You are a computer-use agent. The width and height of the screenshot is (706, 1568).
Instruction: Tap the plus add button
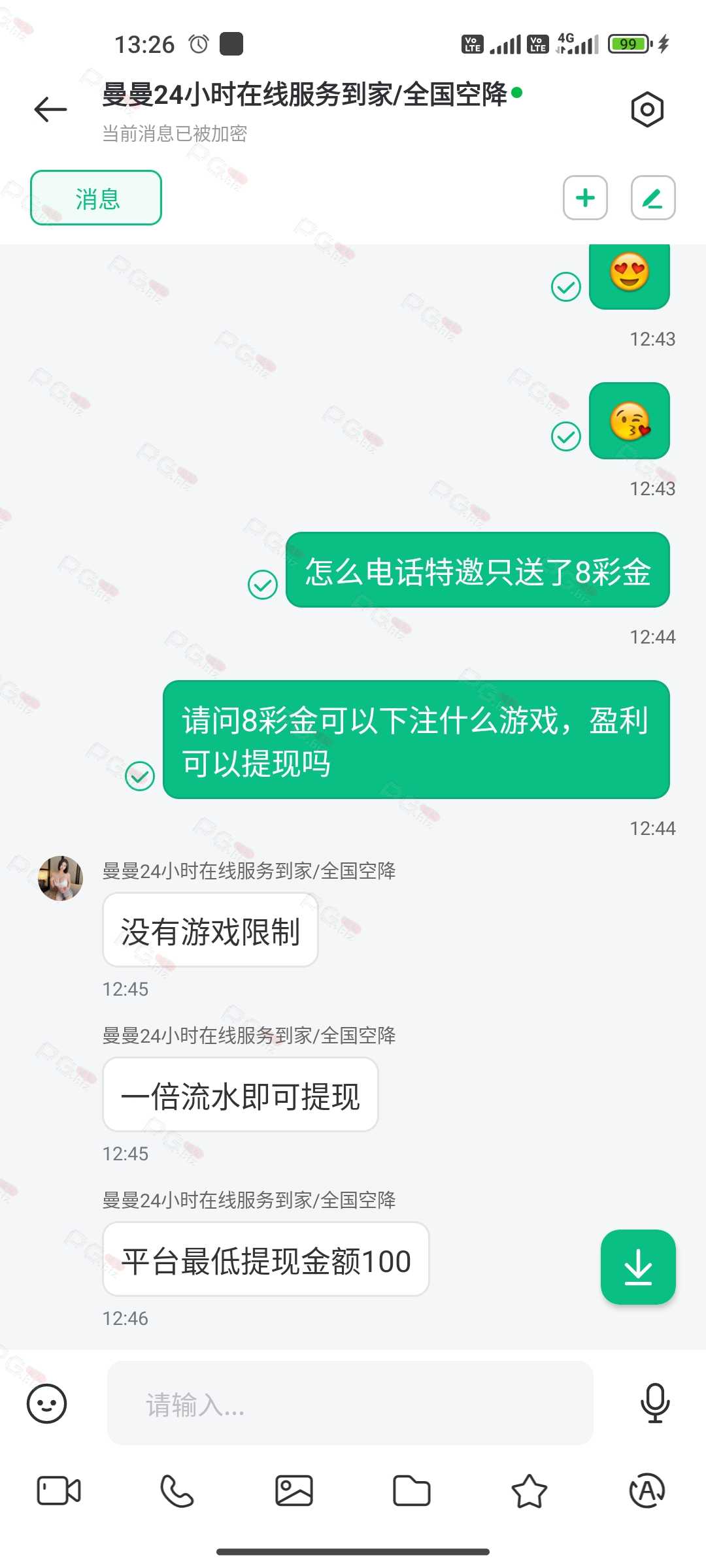[585, 197]
